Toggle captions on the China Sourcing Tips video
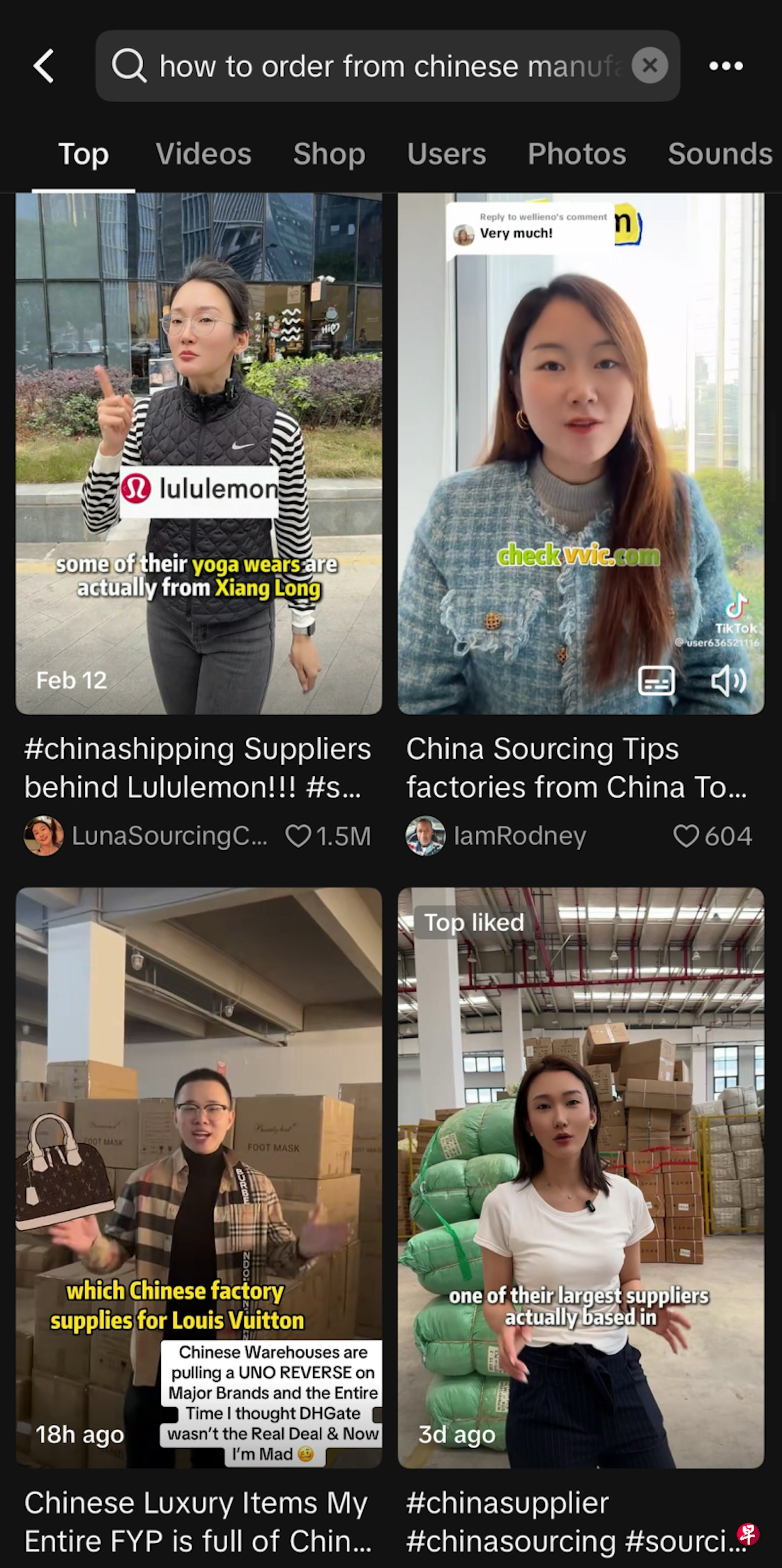This screenshot has width=782, height=1568. point(656,681)
